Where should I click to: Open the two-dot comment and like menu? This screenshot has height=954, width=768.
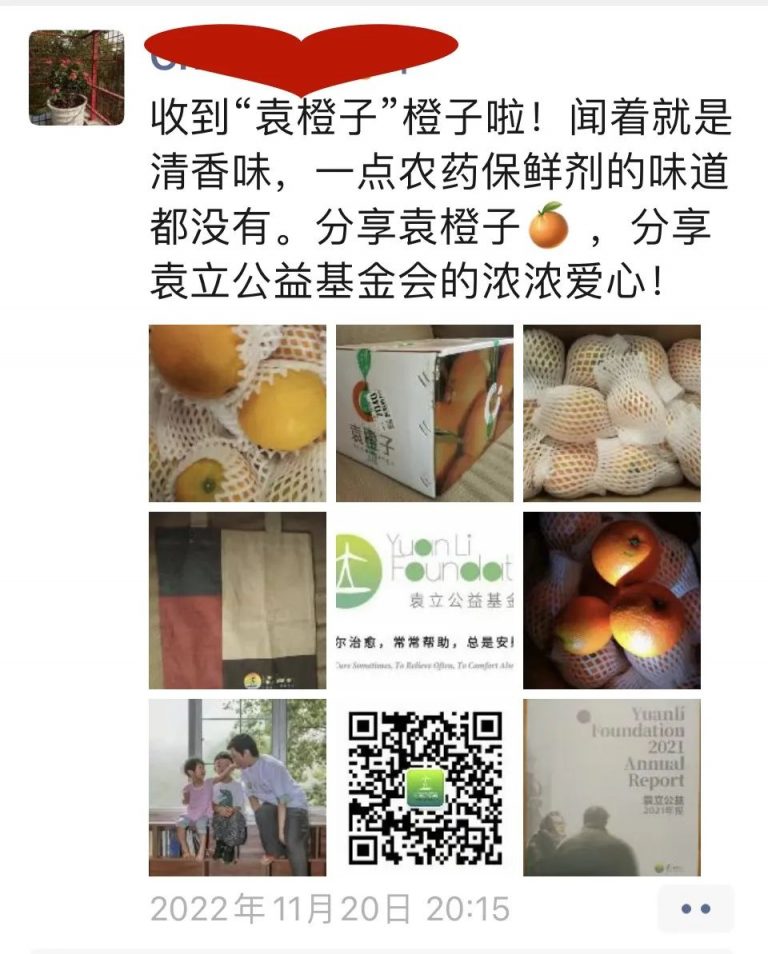695,908
